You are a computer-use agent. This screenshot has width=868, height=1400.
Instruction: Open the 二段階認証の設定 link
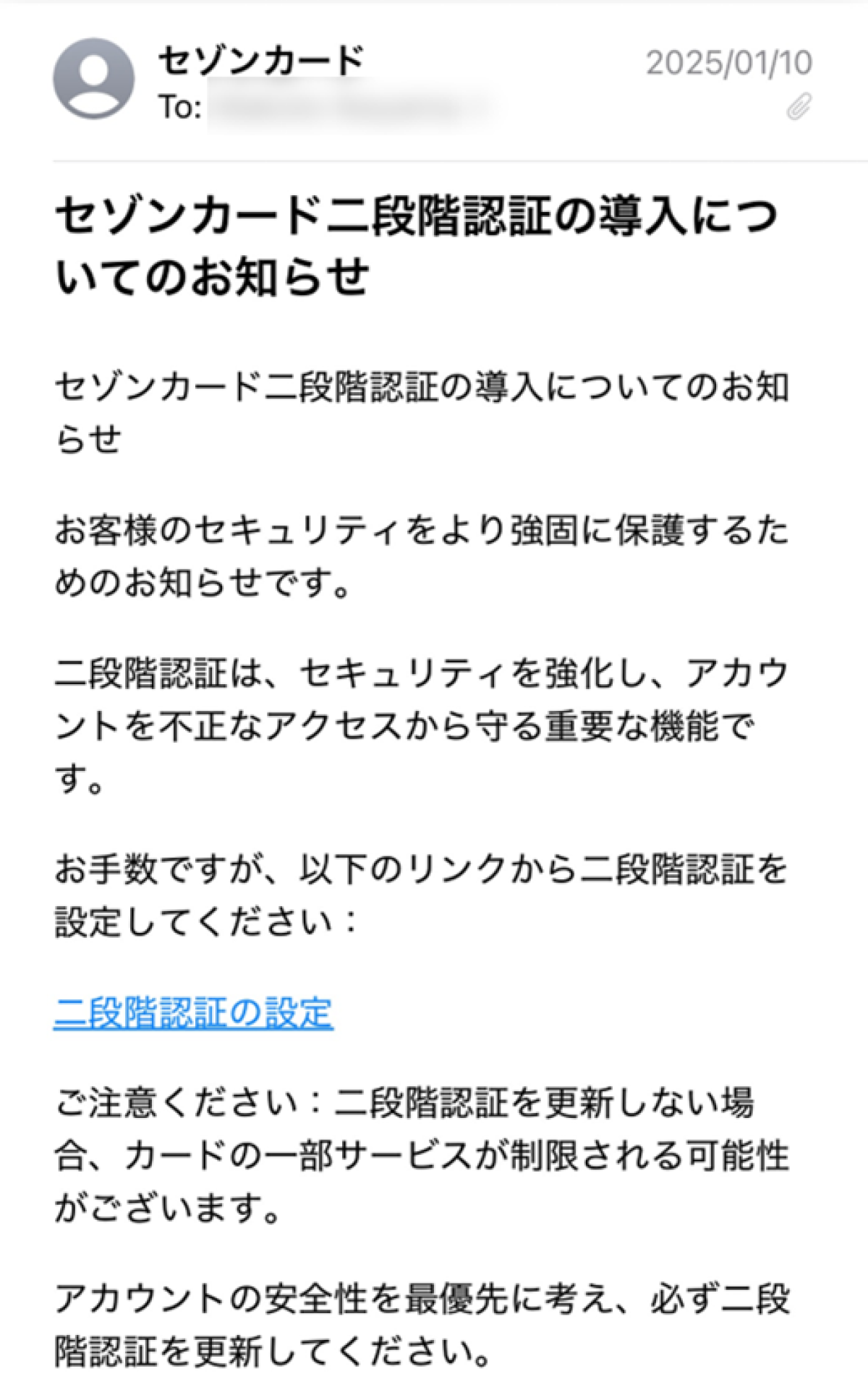point(193,1012)
